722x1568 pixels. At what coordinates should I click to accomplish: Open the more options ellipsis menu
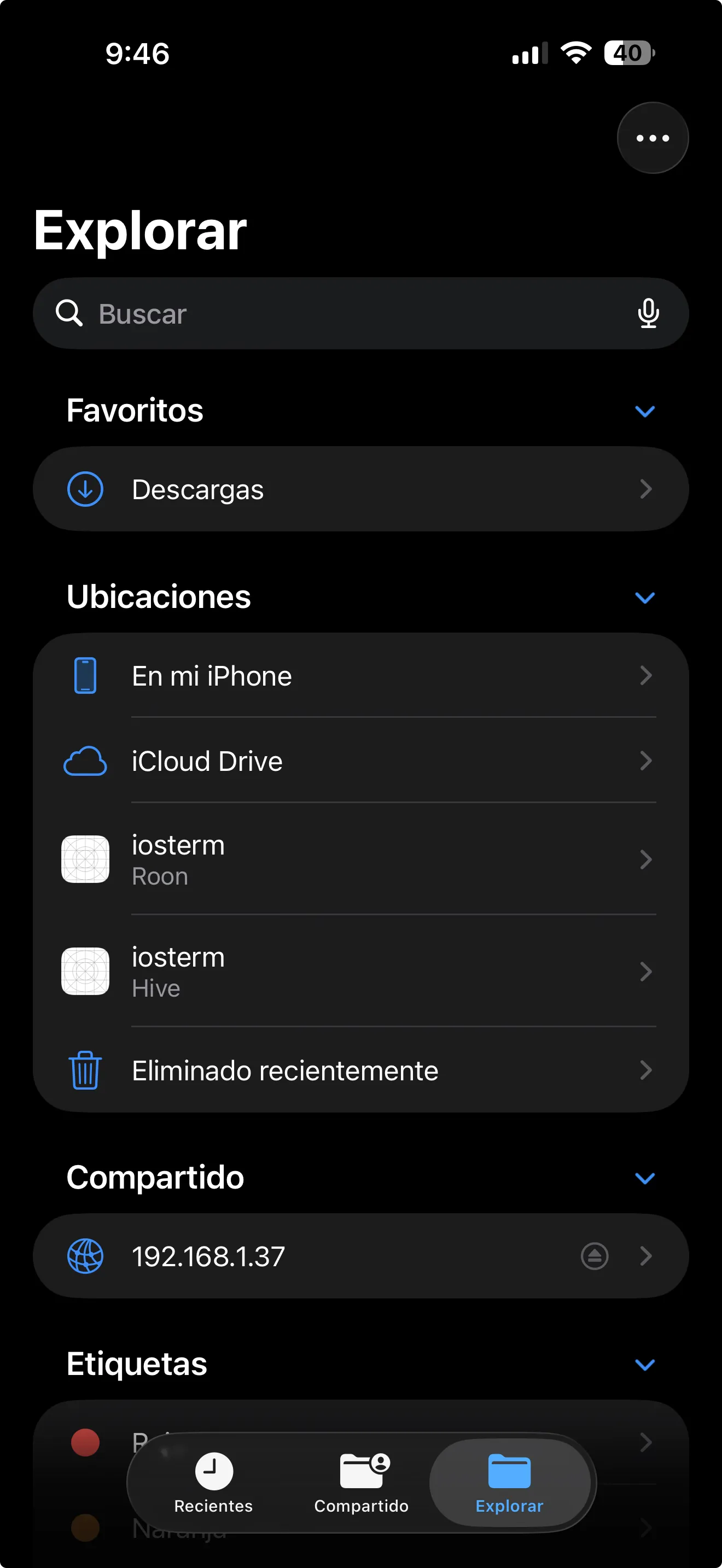(x=652, y=138)
